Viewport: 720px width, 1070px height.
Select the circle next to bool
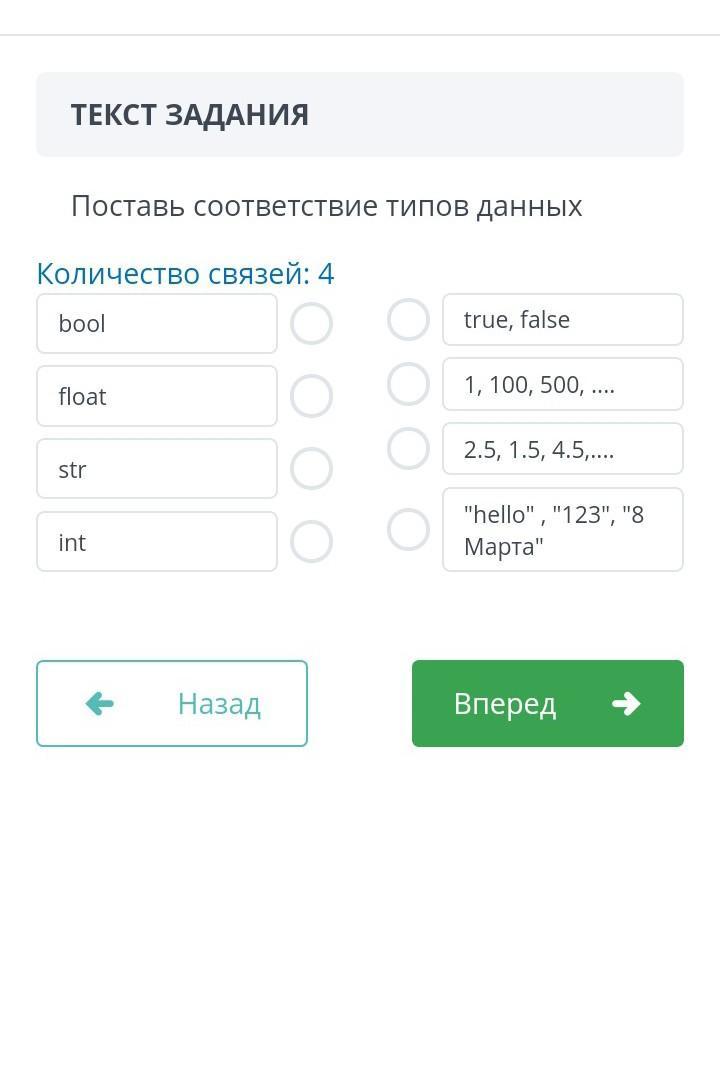click(x=311, y=324)
